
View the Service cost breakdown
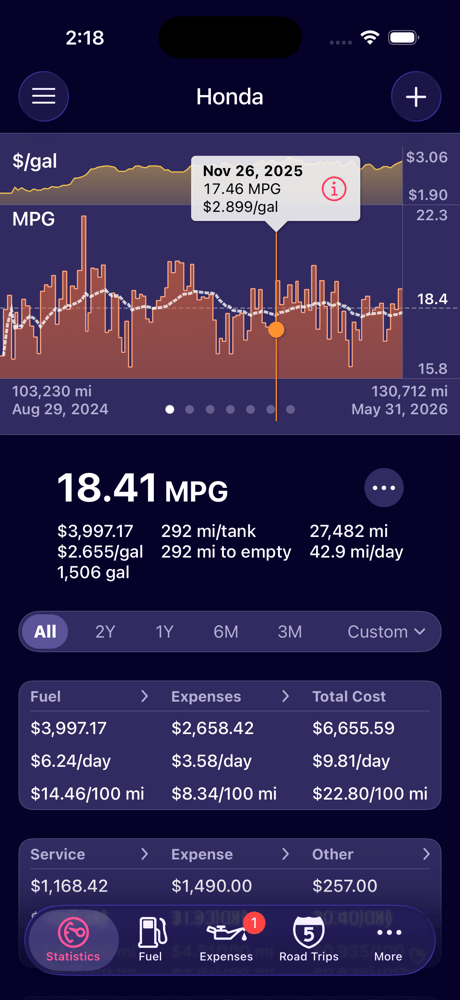tap(89, 854)
